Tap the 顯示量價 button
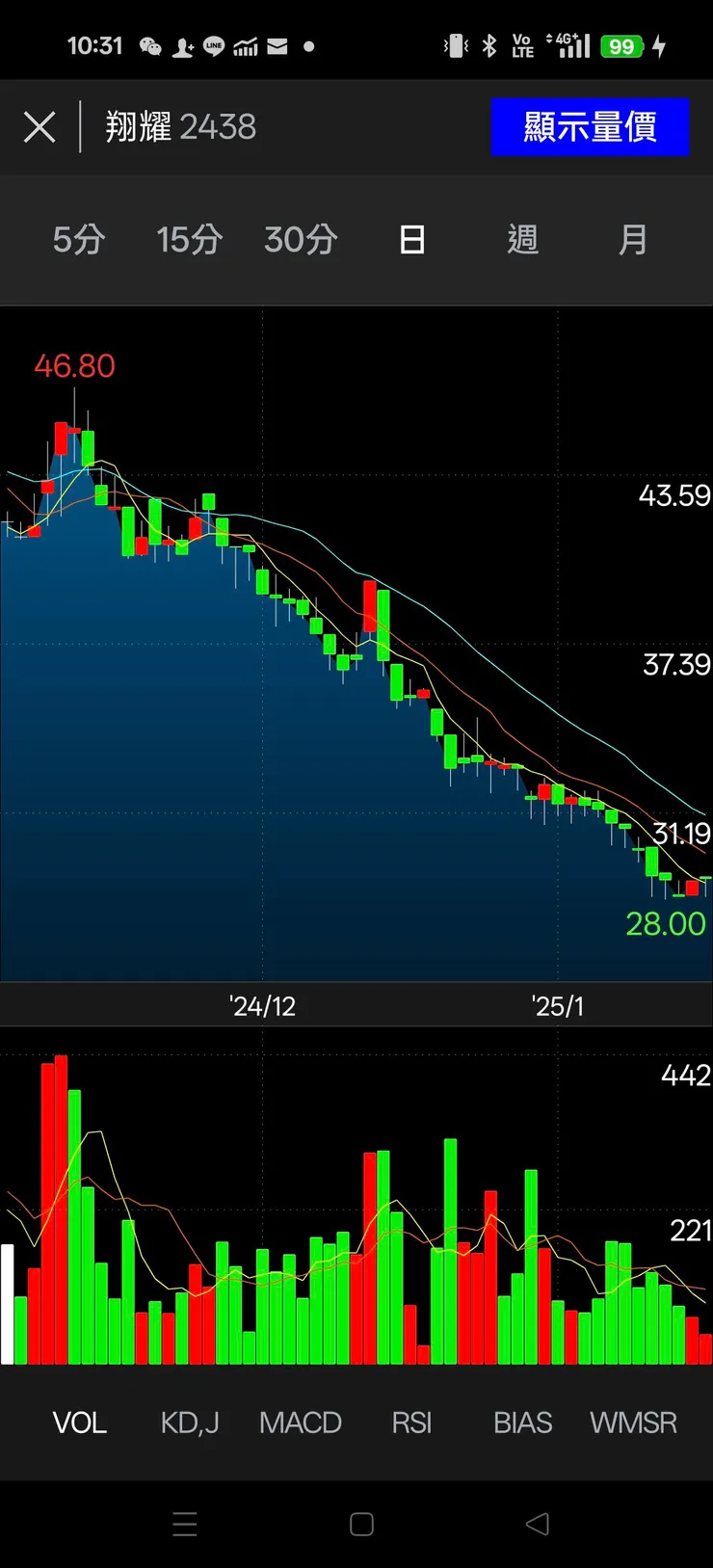Viewport: 713px width, 1568px height. tap(590, 127)
